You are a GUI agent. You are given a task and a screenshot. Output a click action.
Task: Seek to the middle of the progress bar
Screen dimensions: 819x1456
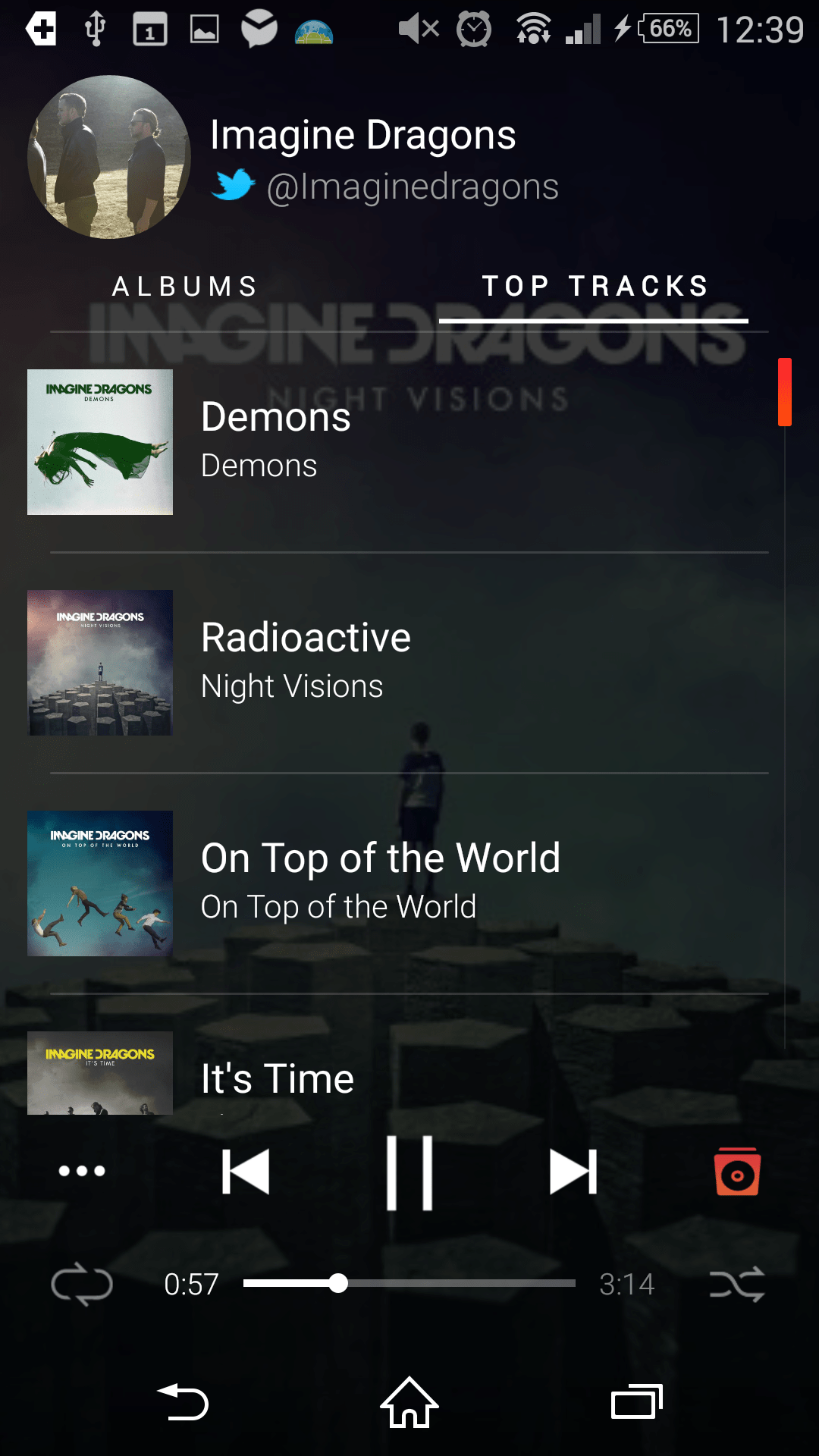pos(409,1283)
